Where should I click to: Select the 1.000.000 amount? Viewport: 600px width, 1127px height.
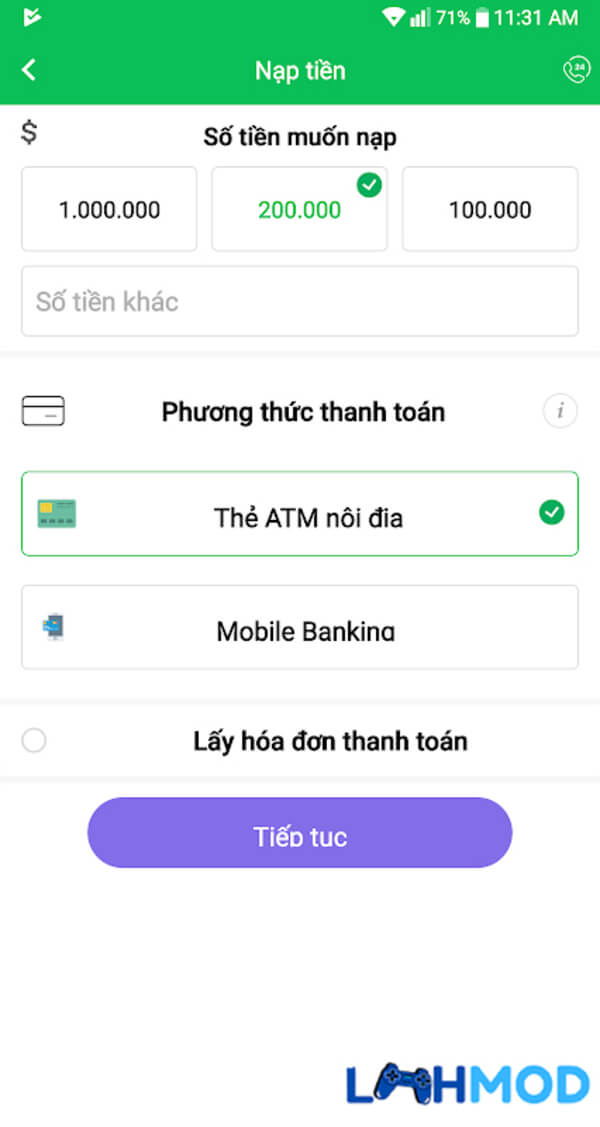click(x=109, y=210)
